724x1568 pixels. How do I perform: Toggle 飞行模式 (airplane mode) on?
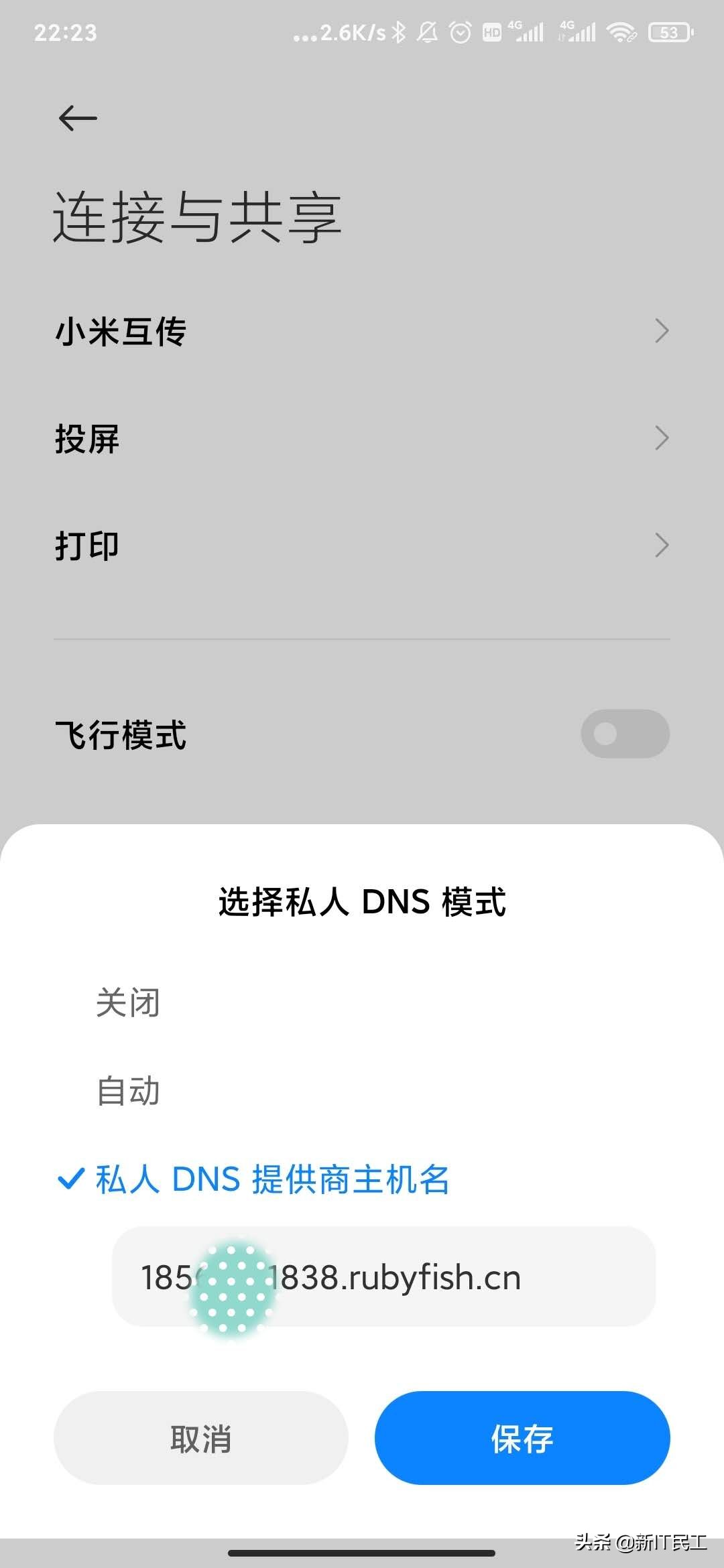point(624,735)
